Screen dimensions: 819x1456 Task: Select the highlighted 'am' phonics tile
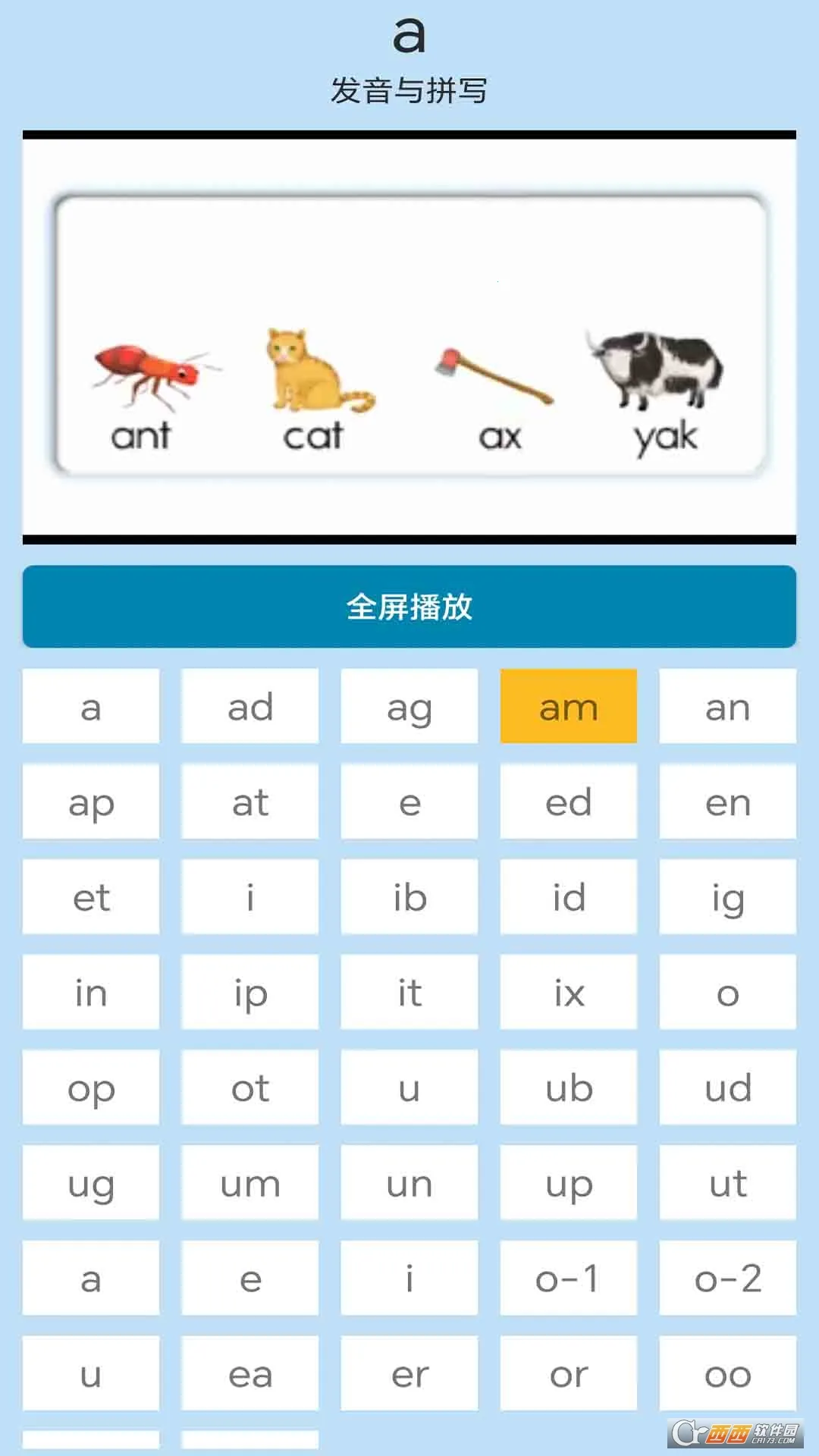[568, 706]
